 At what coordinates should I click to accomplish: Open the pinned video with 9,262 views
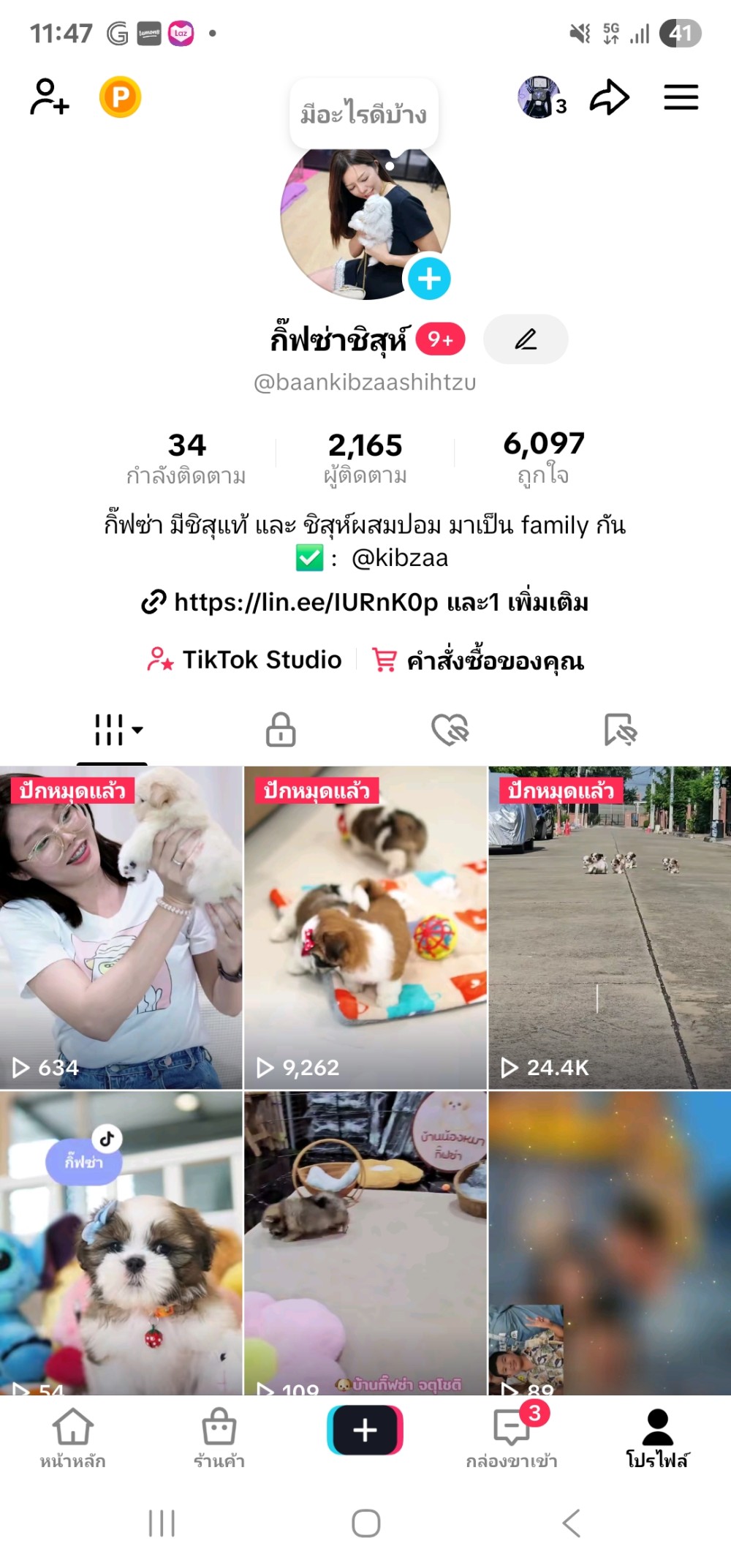tap(365, 927)
